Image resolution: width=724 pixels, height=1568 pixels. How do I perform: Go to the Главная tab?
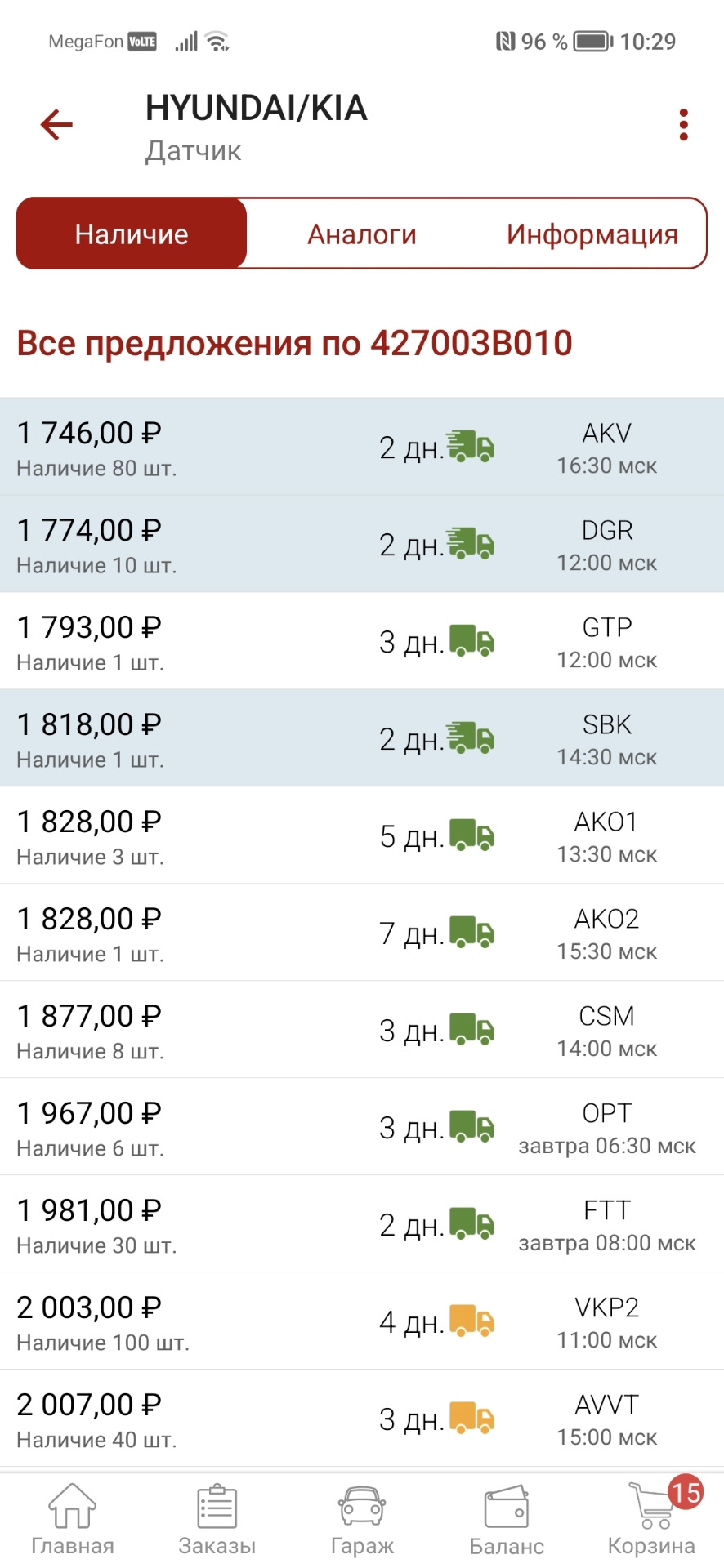[73, 1520]
